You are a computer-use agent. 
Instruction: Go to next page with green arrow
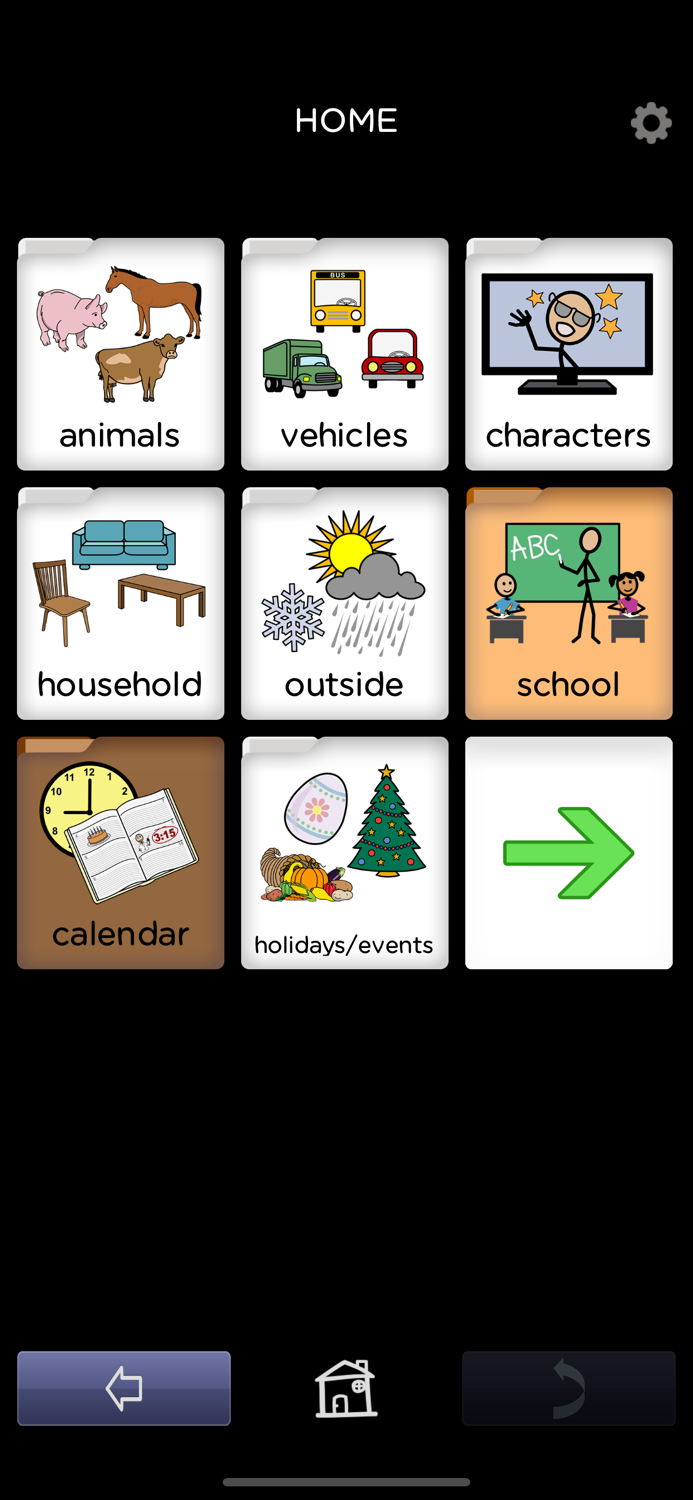(x=568, y=853)
